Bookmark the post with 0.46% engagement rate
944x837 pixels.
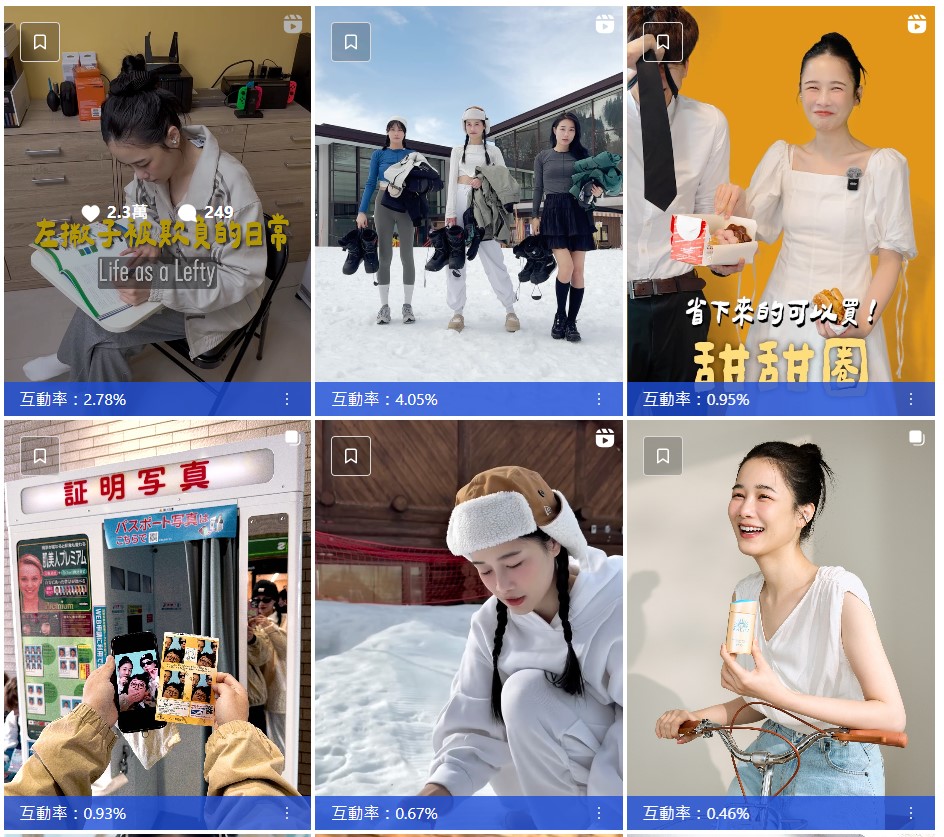(663, 456)
